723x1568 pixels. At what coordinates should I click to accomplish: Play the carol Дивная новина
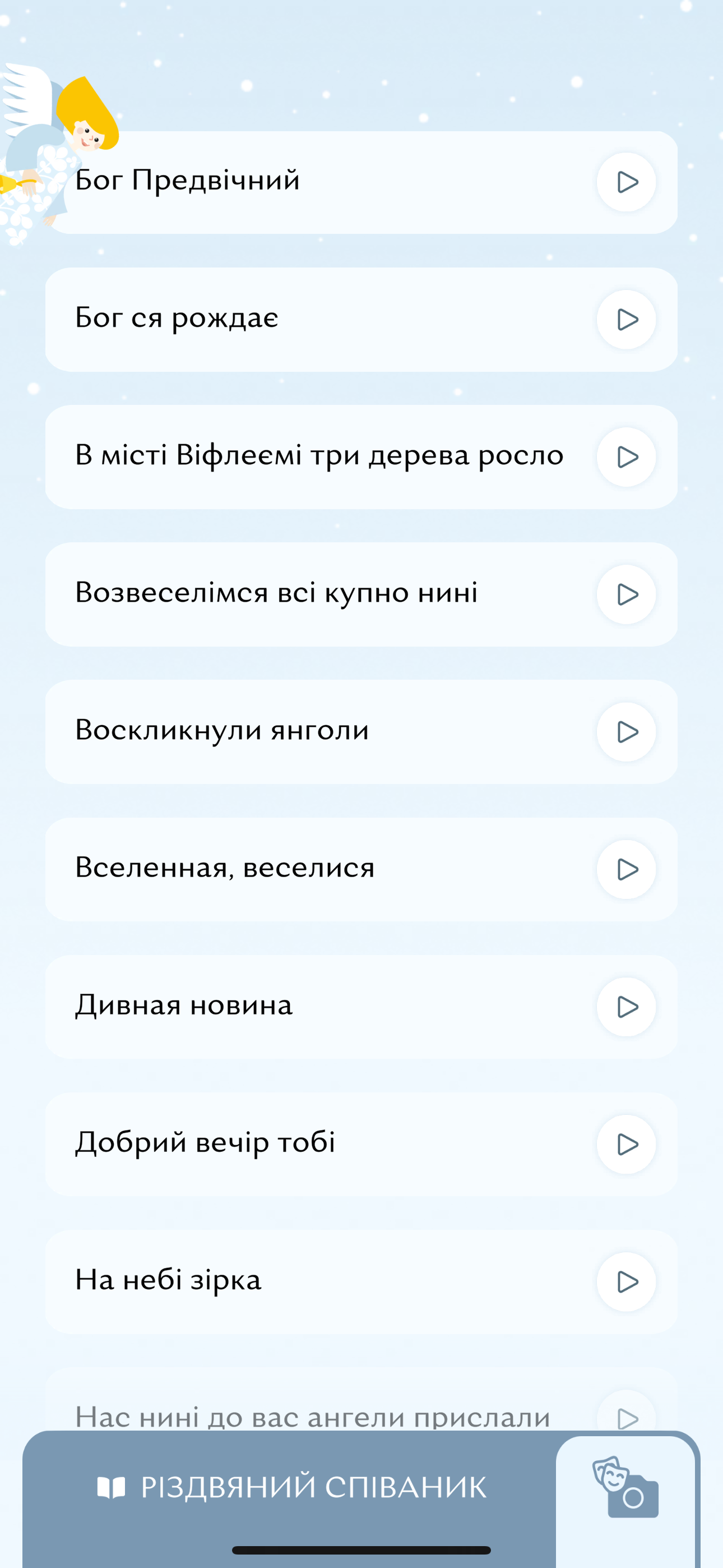coord(626,1007)
